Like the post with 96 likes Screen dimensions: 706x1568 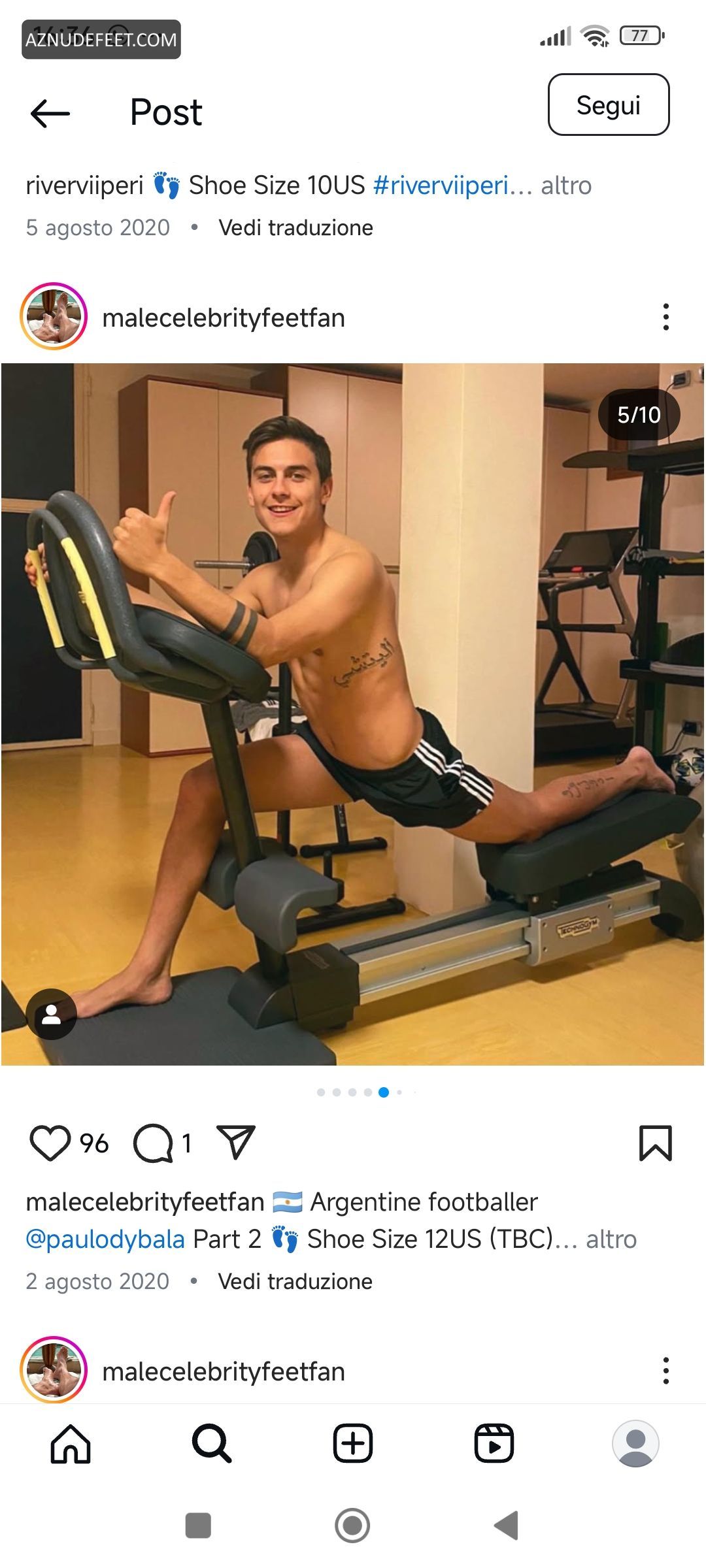click(50, 1143)
